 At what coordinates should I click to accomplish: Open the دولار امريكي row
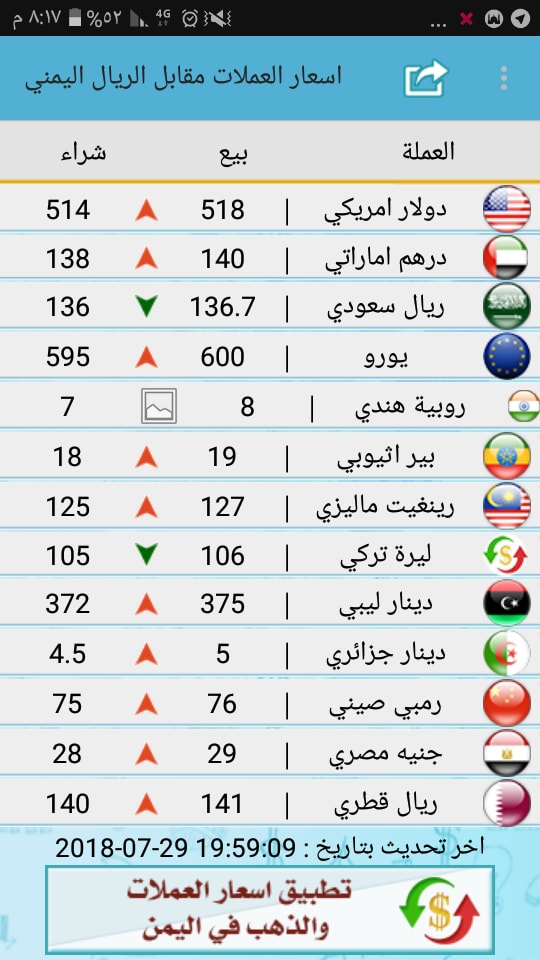[x=270, y=209]
